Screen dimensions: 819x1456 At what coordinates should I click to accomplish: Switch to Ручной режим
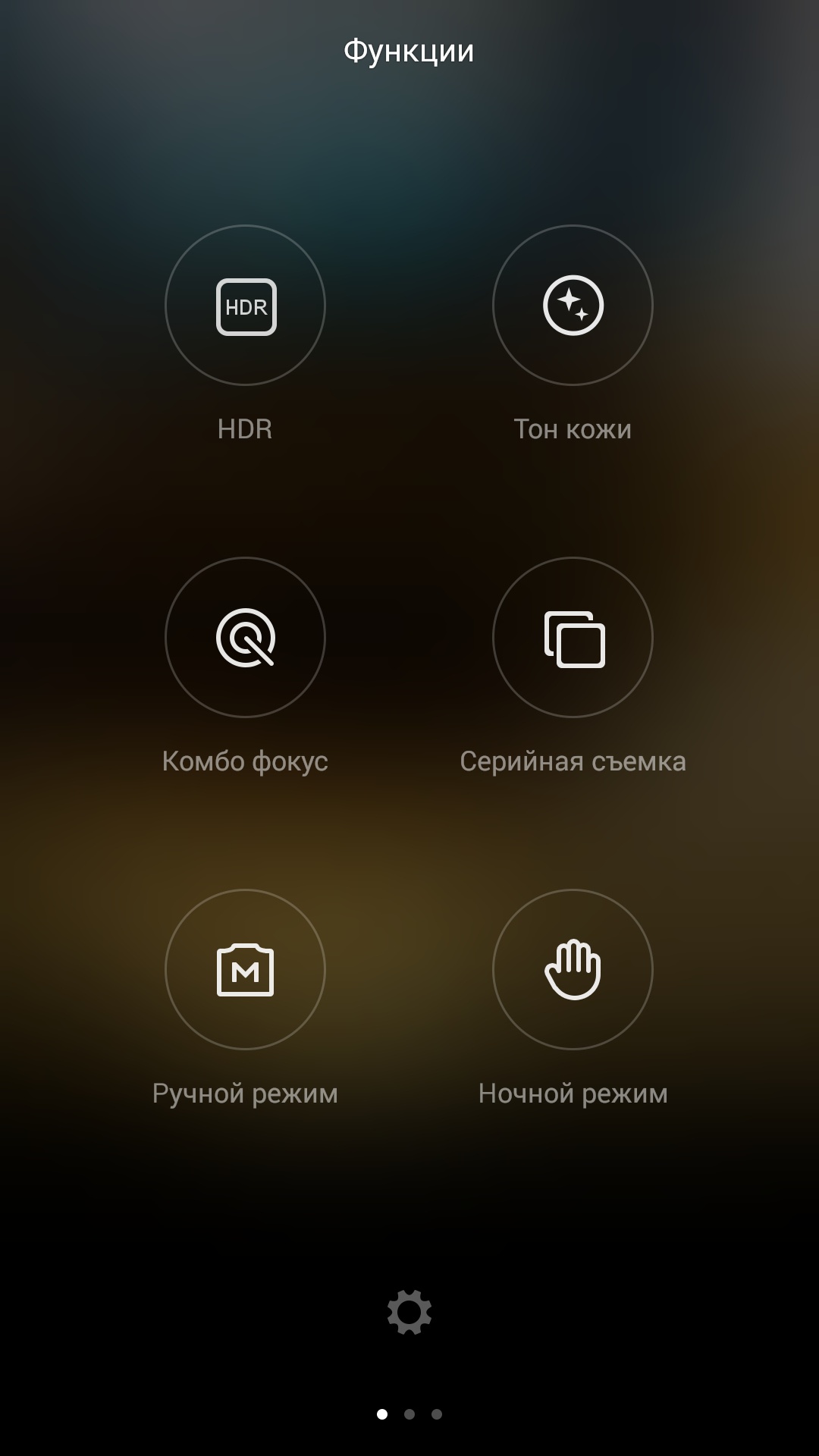[x=245, y=970]
